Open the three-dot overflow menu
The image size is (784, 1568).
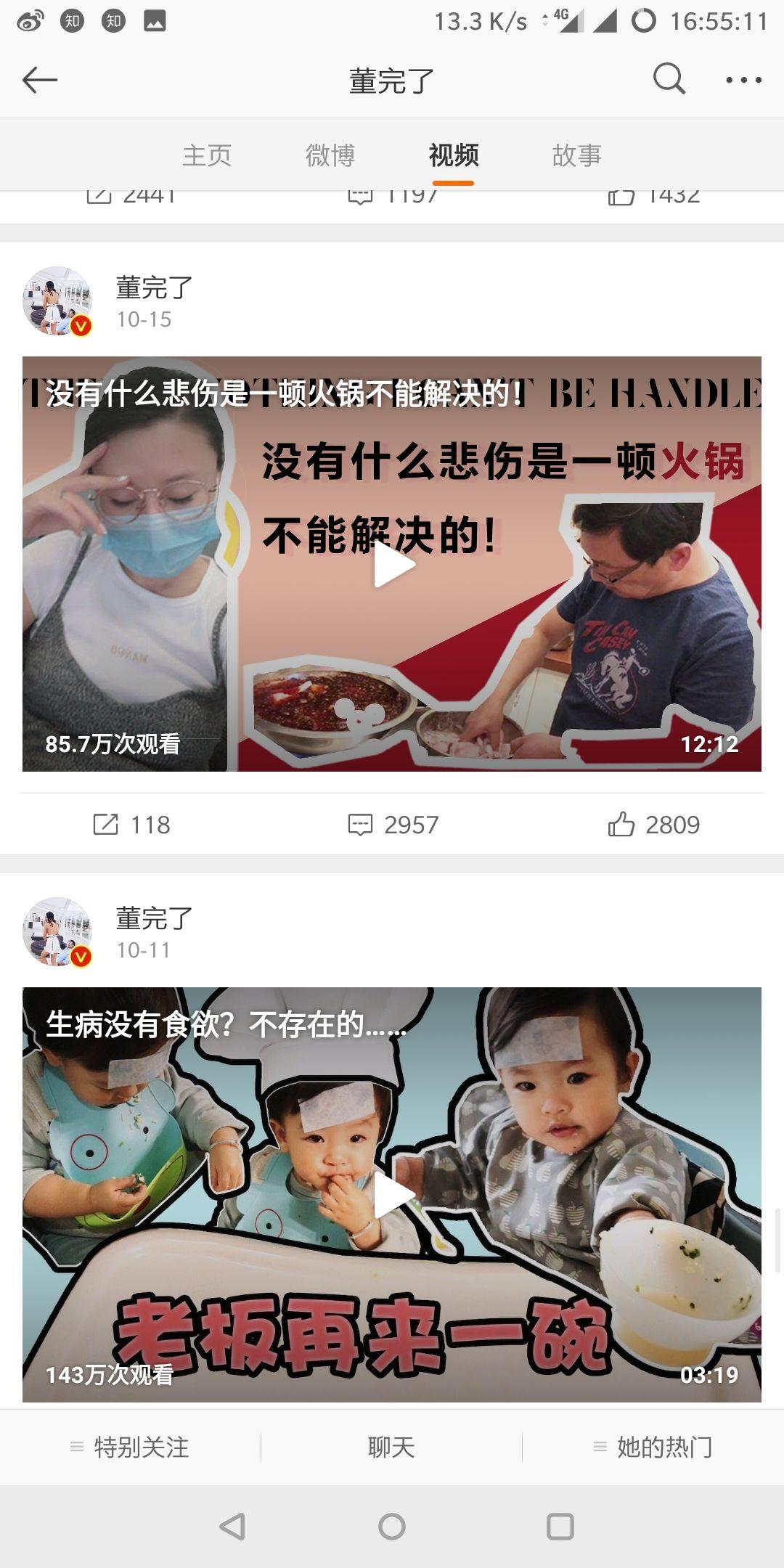[743, 80]
